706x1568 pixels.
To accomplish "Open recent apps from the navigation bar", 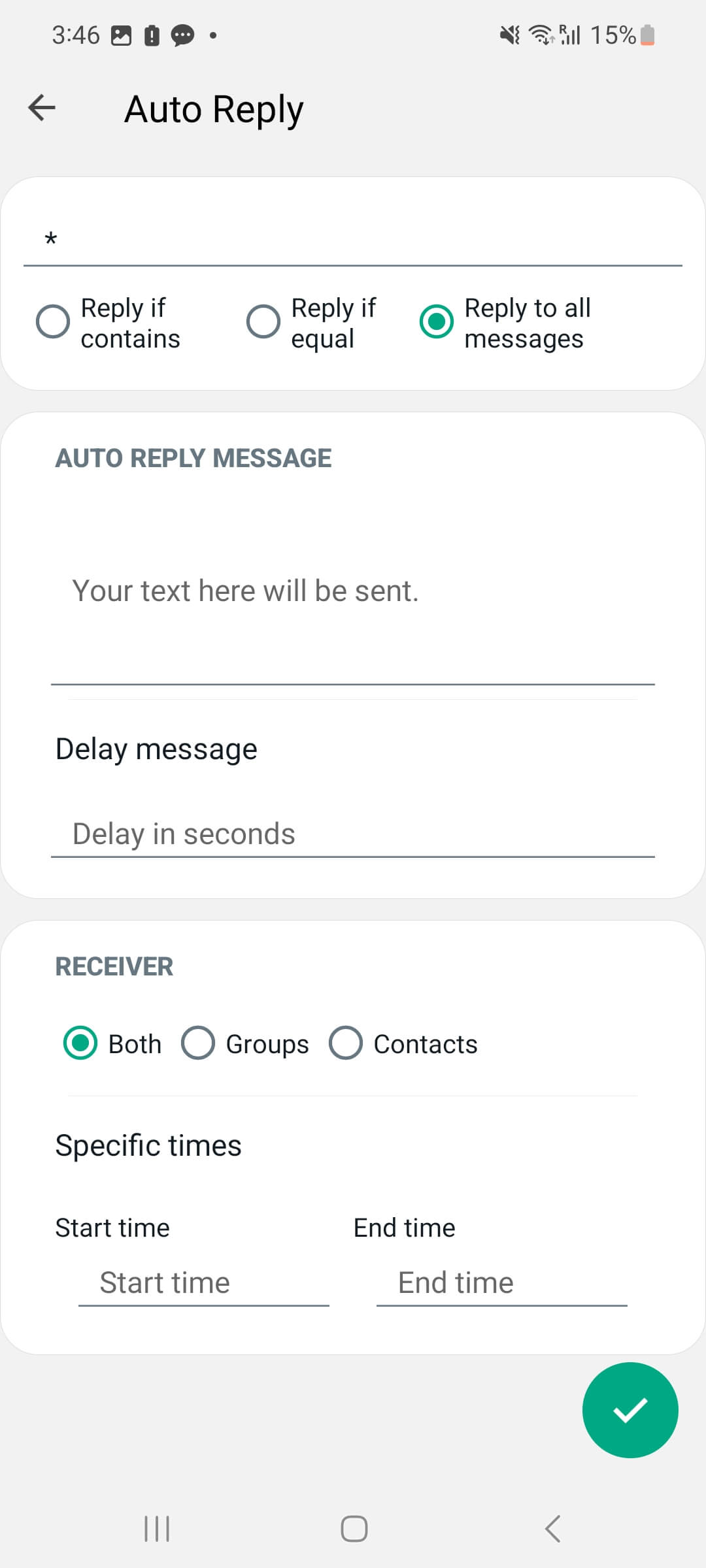I will 157,1529.
